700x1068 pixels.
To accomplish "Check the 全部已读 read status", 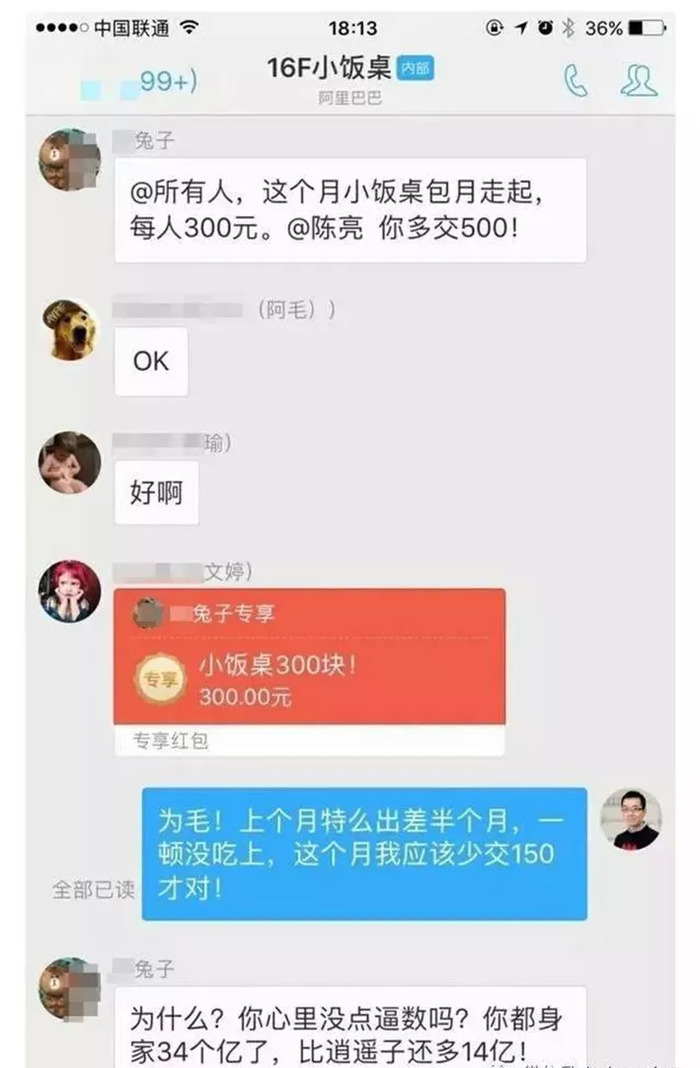I will pyautogui.click(x=92, y=888).
